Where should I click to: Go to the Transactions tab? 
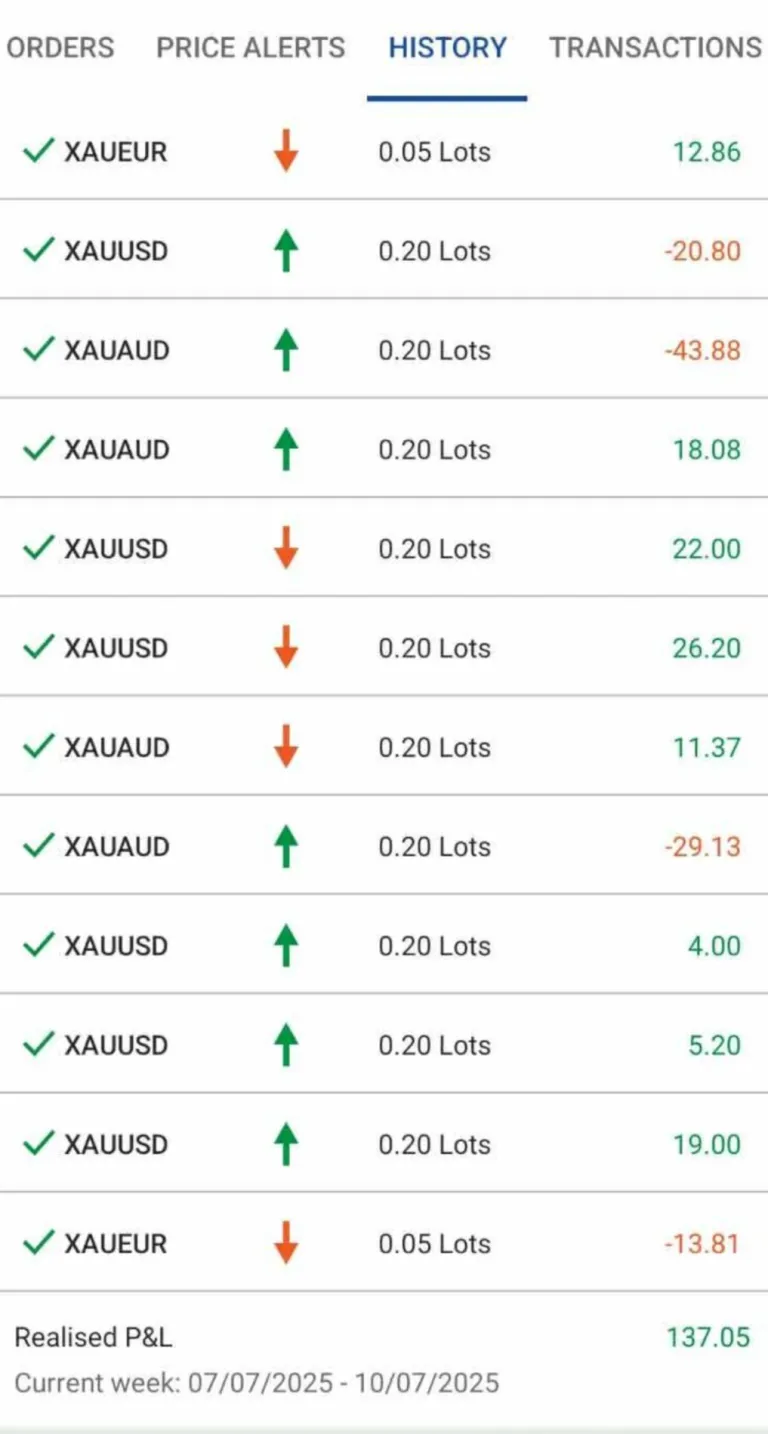coord(656,47)
